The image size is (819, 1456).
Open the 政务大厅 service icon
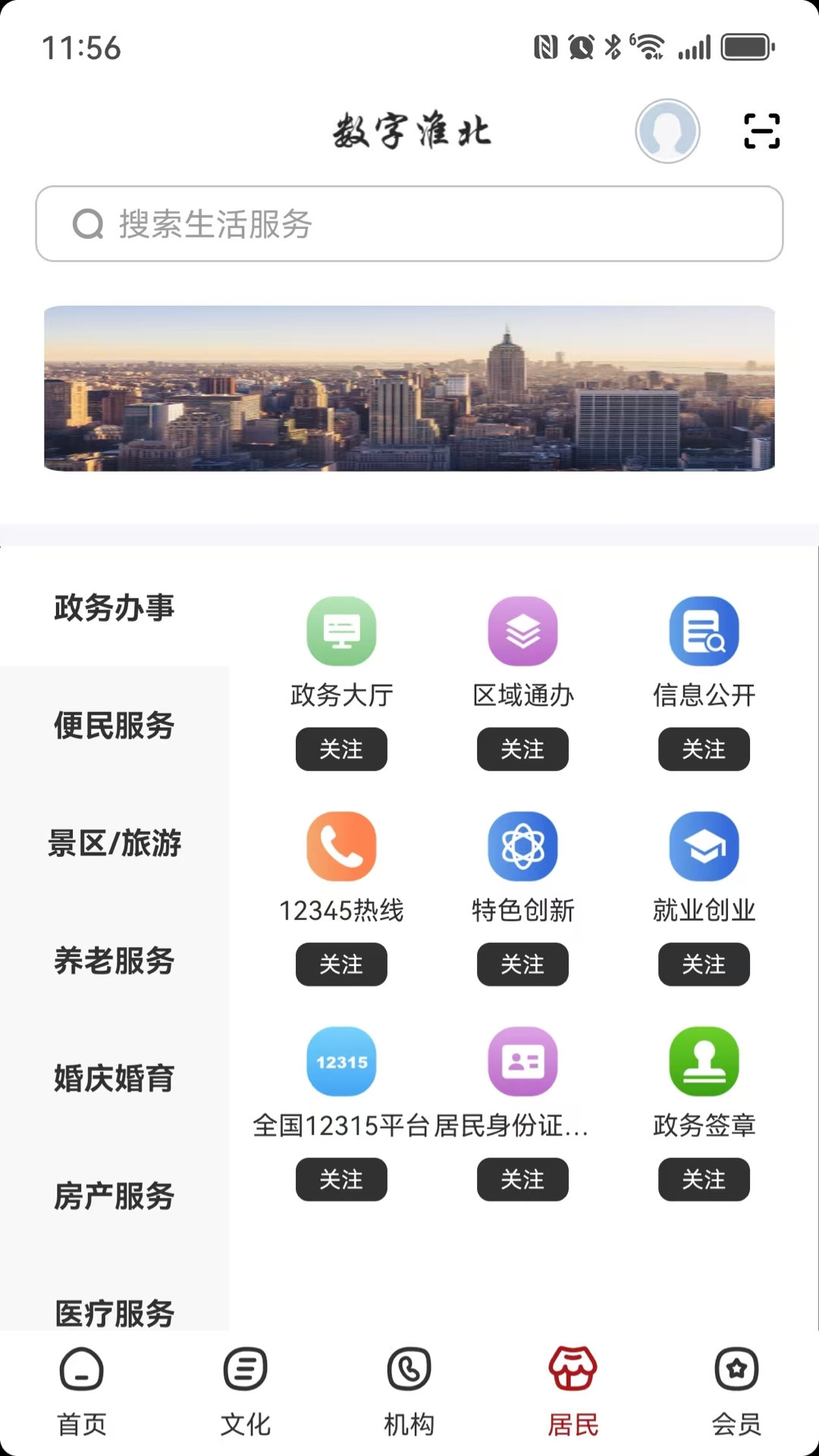pyautogui.click(x=341, y=630)
